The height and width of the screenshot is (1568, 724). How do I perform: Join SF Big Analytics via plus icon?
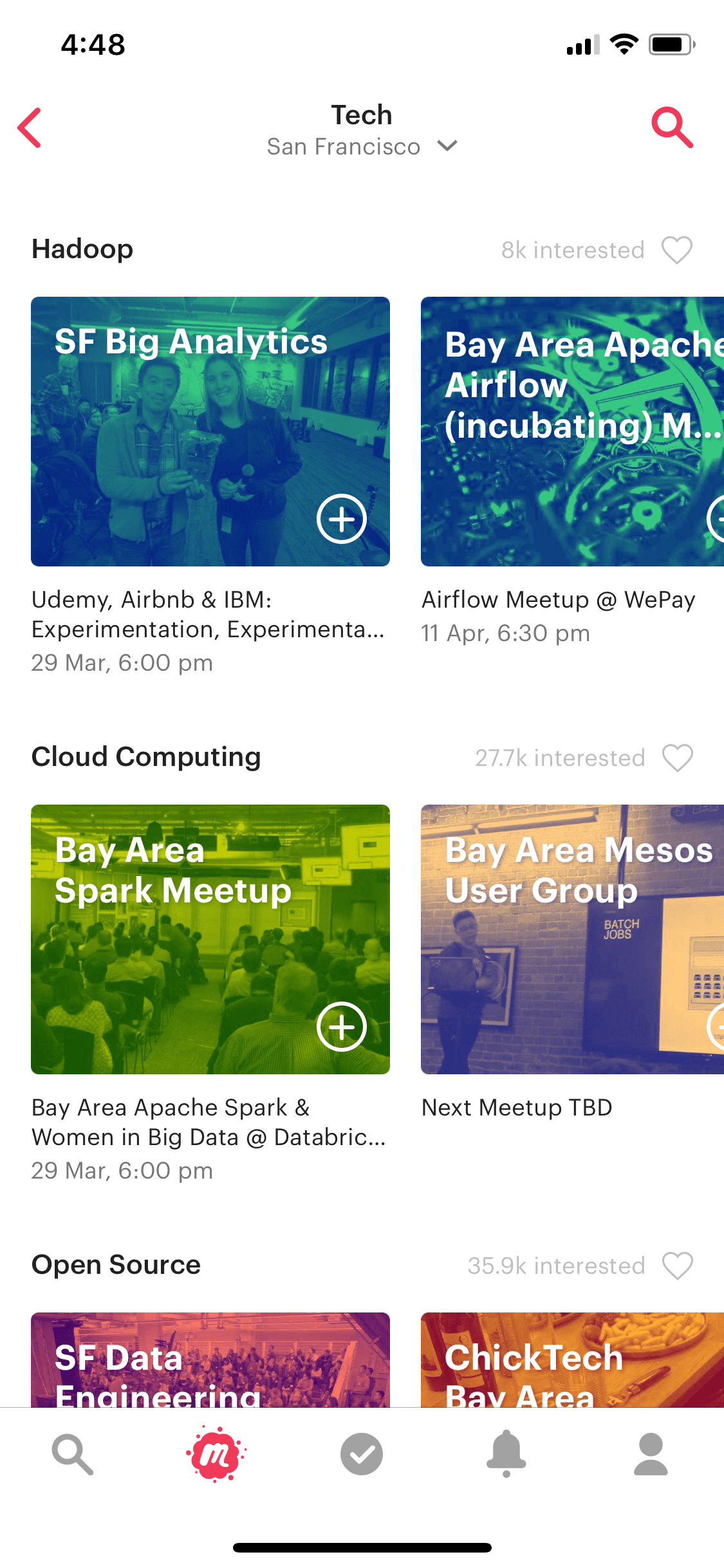pyautogui.click(x=342, y=519)
